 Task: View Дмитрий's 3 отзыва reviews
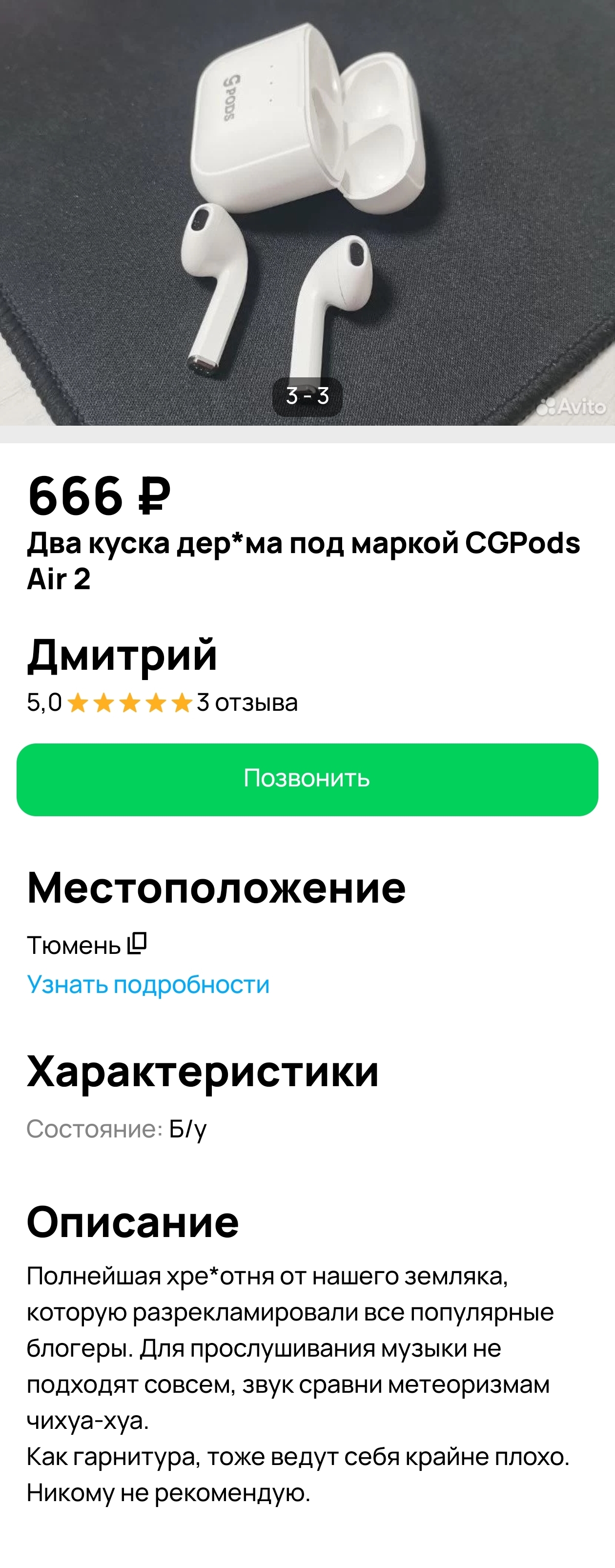(246, 702)
